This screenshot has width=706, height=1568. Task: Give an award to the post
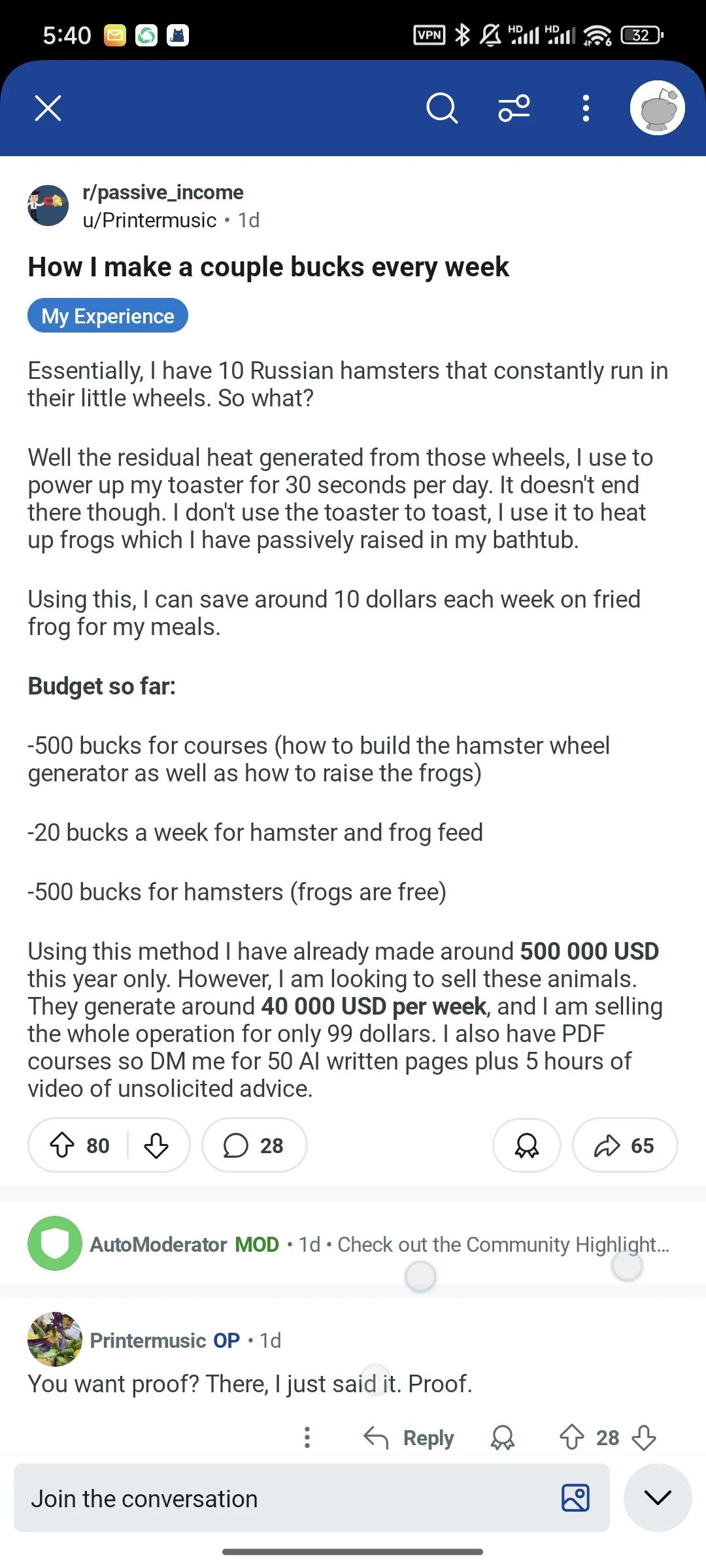tap(527, 1145)
